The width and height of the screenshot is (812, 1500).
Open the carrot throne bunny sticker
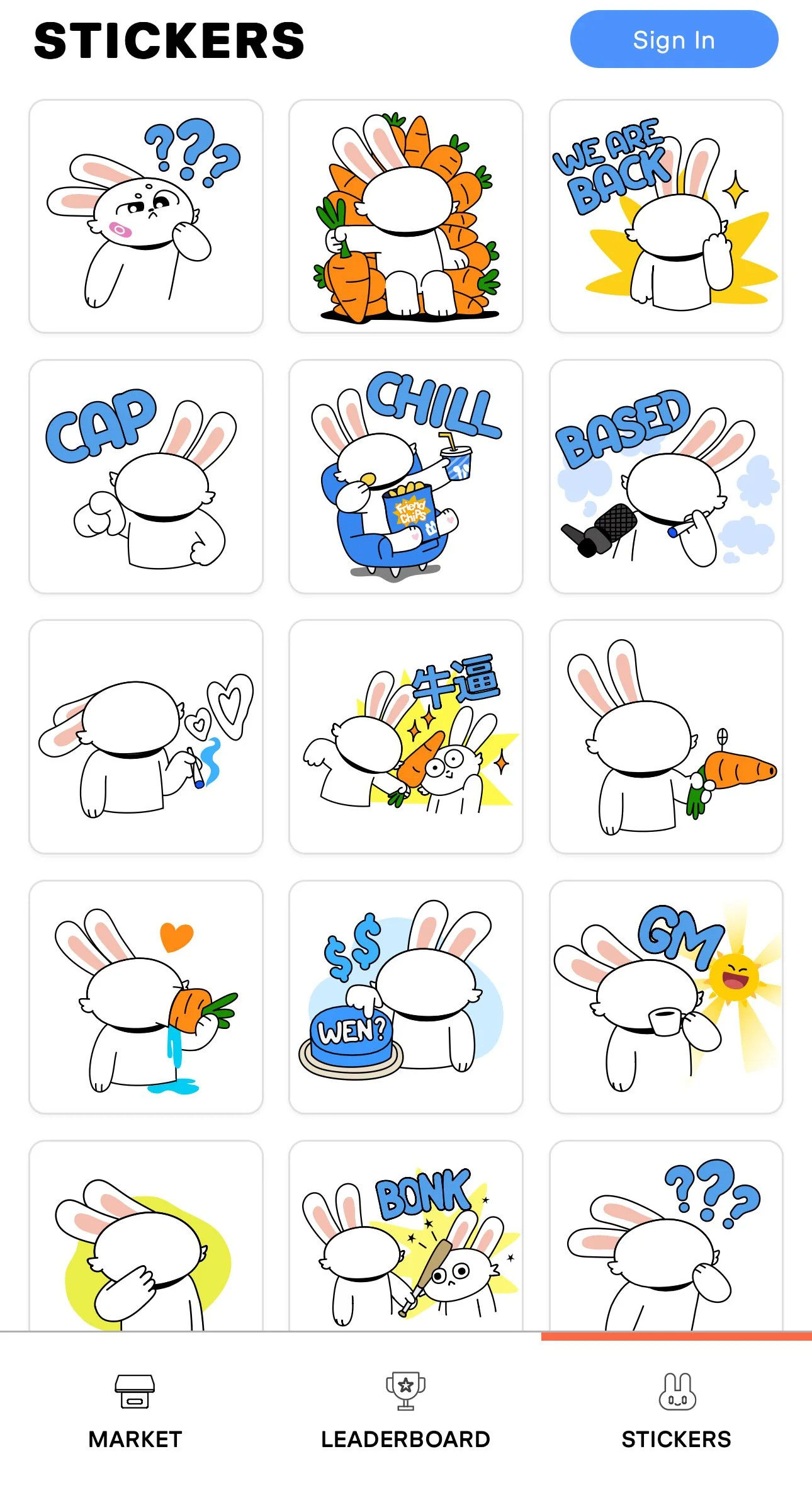click(x=406, y=216)
